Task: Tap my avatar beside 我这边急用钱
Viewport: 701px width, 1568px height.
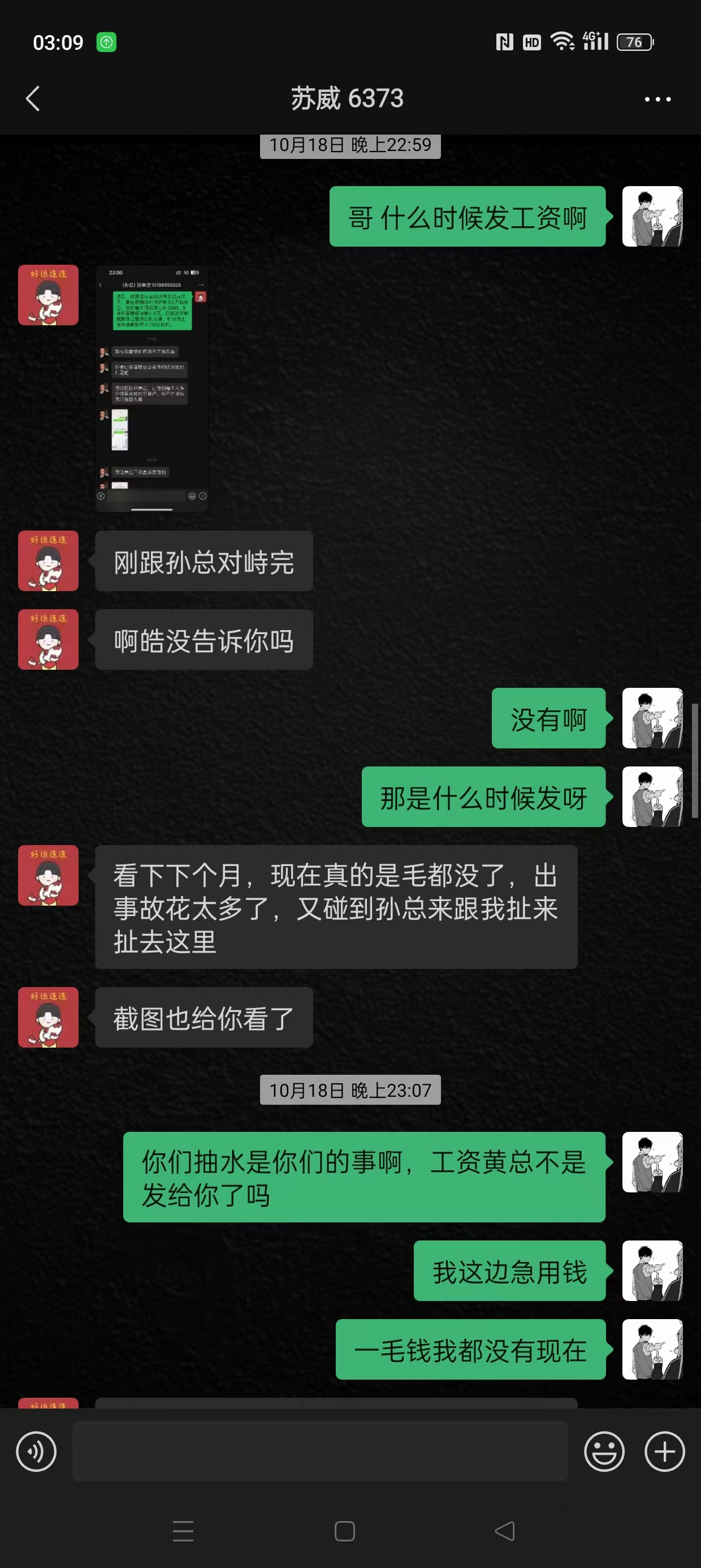Action: (652, 1271)
